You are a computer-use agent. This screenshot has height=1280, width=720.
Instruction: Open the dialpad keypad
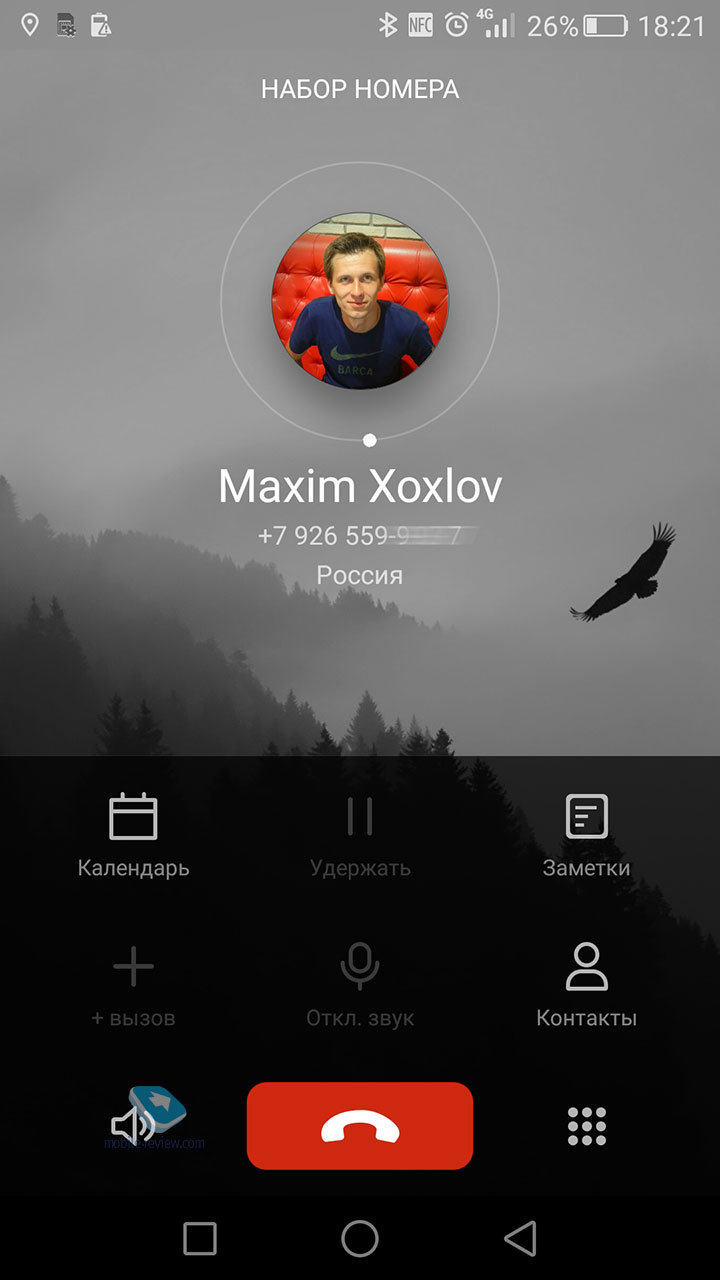click(x=587, y=1126)
